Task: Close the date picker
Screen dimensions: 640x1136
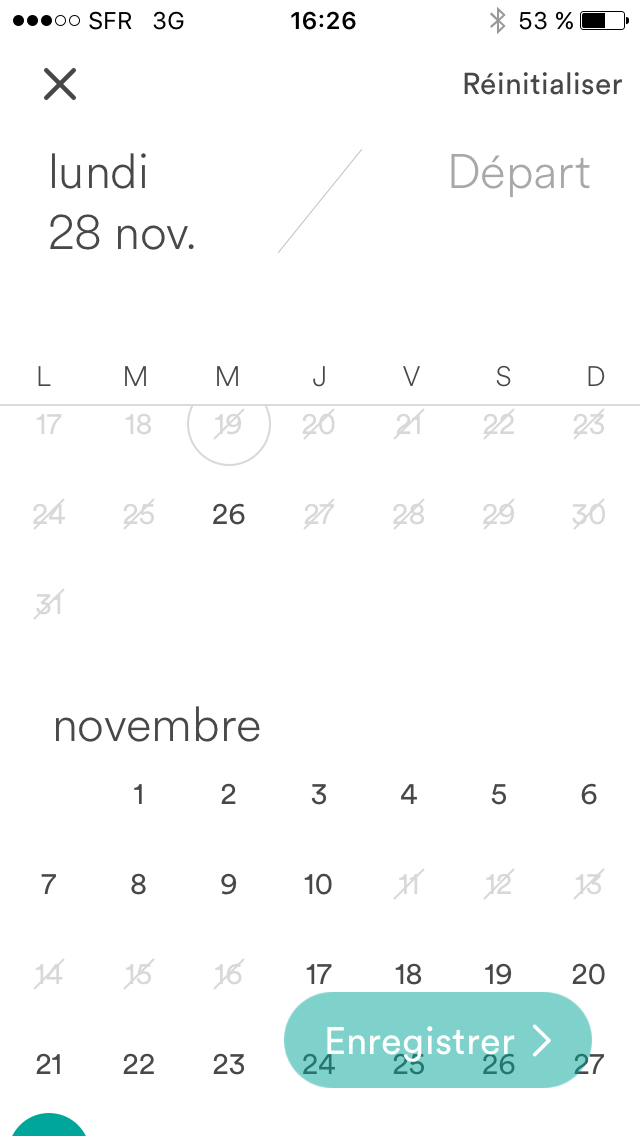Action: 60,85
